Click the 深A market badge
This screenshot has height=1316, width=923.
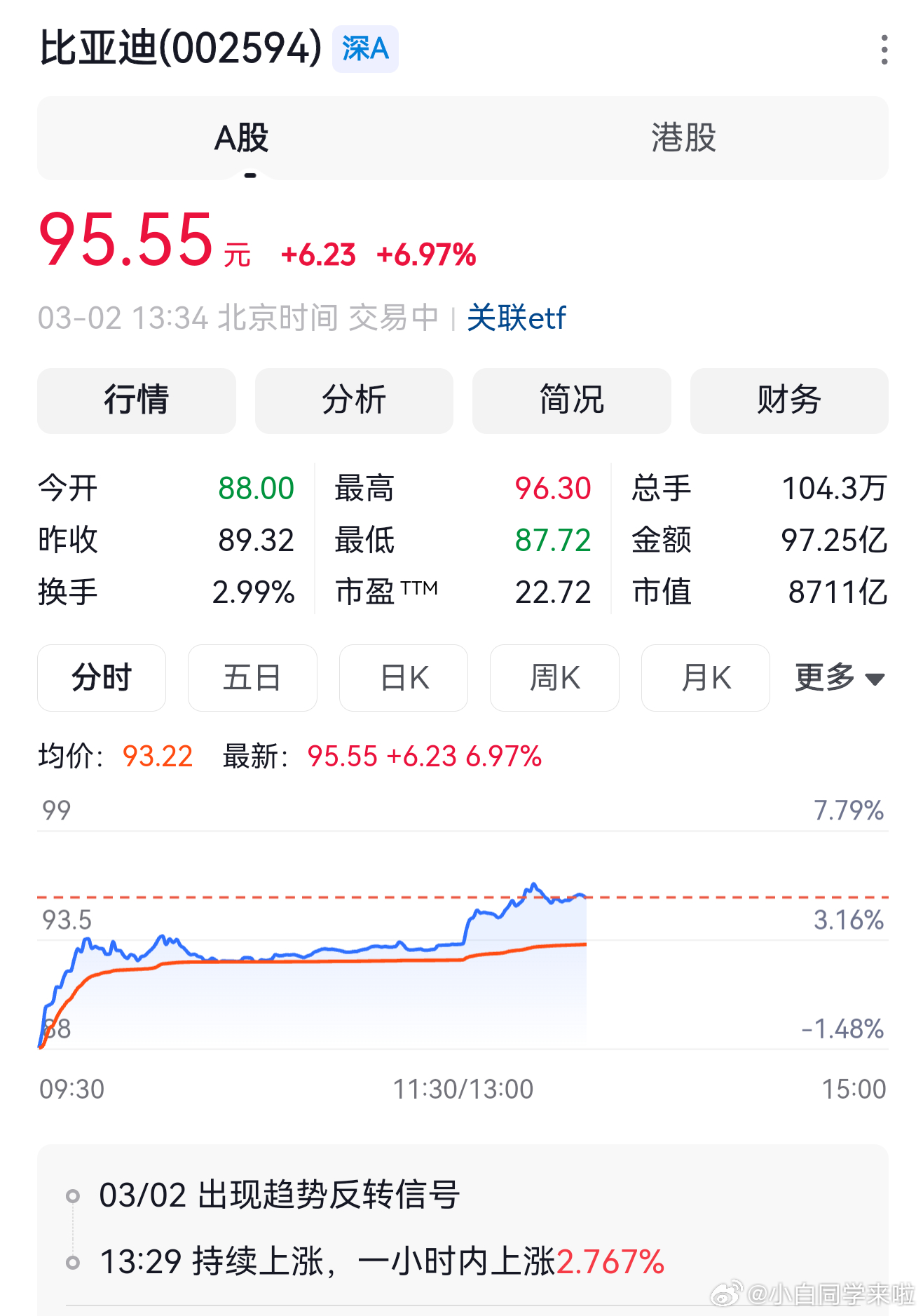(x=364, y=48)
